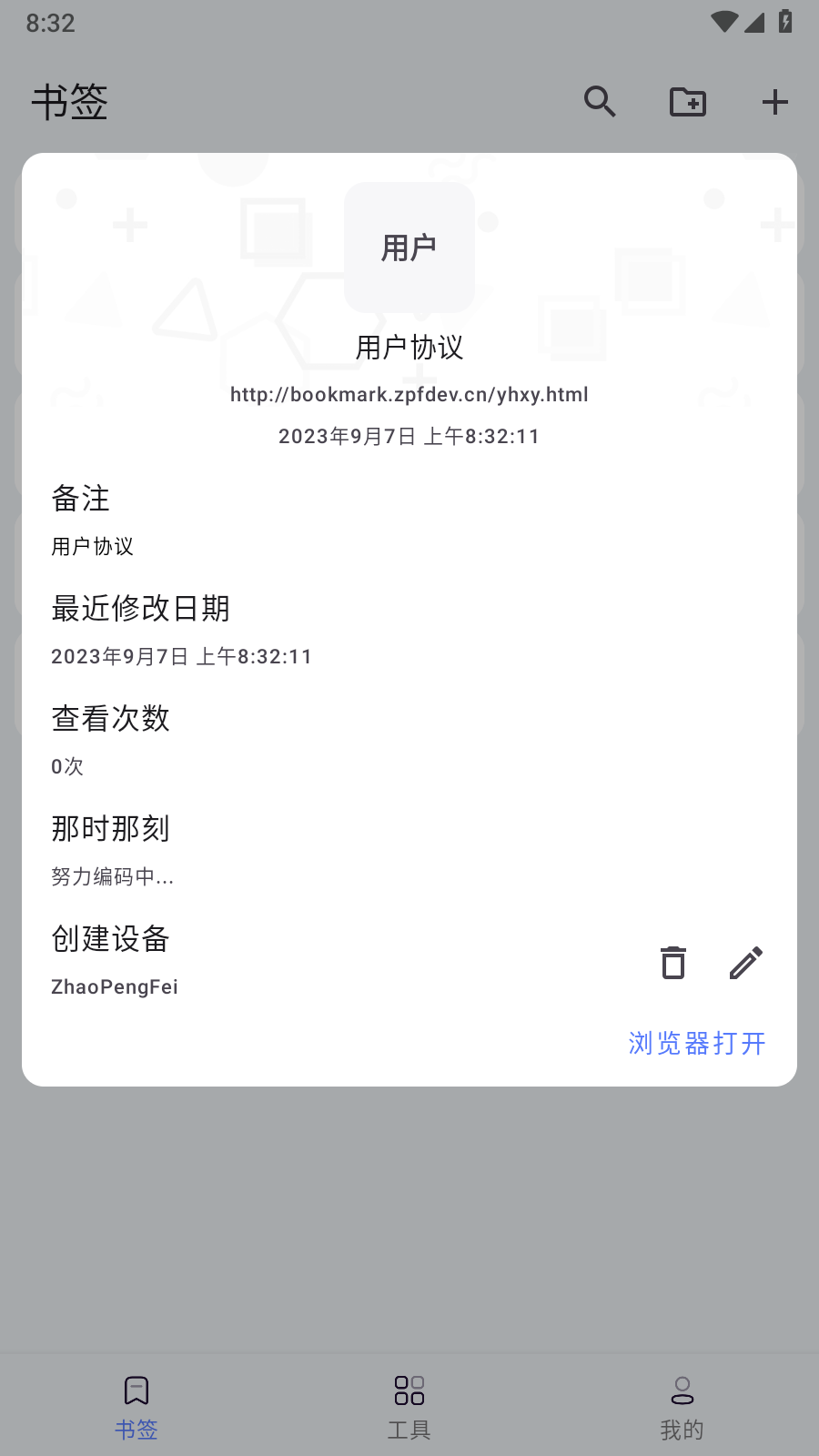
Task: Create a new bookmark folder
Action: coord(688,102)
